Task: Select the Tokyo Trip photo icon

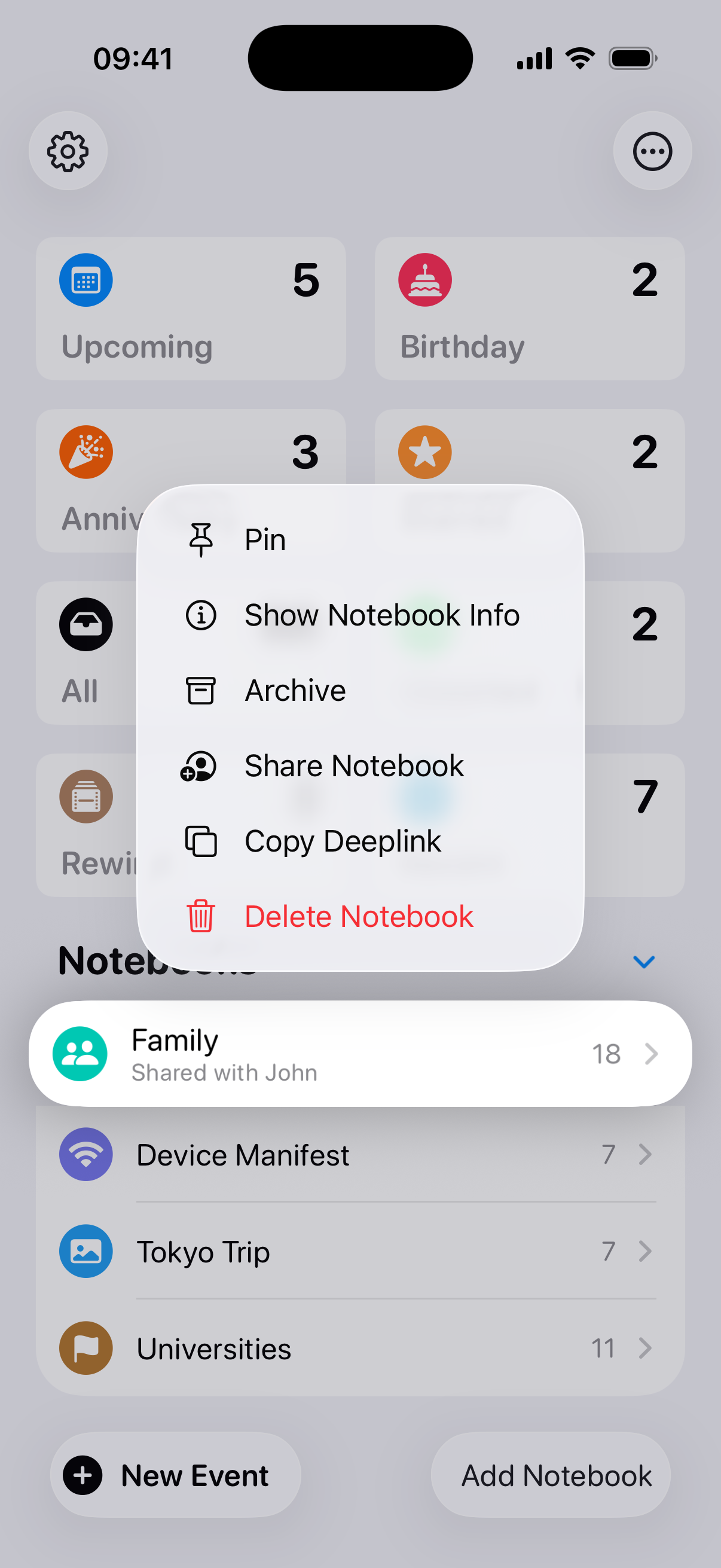Action: (x=85, y=1252)
